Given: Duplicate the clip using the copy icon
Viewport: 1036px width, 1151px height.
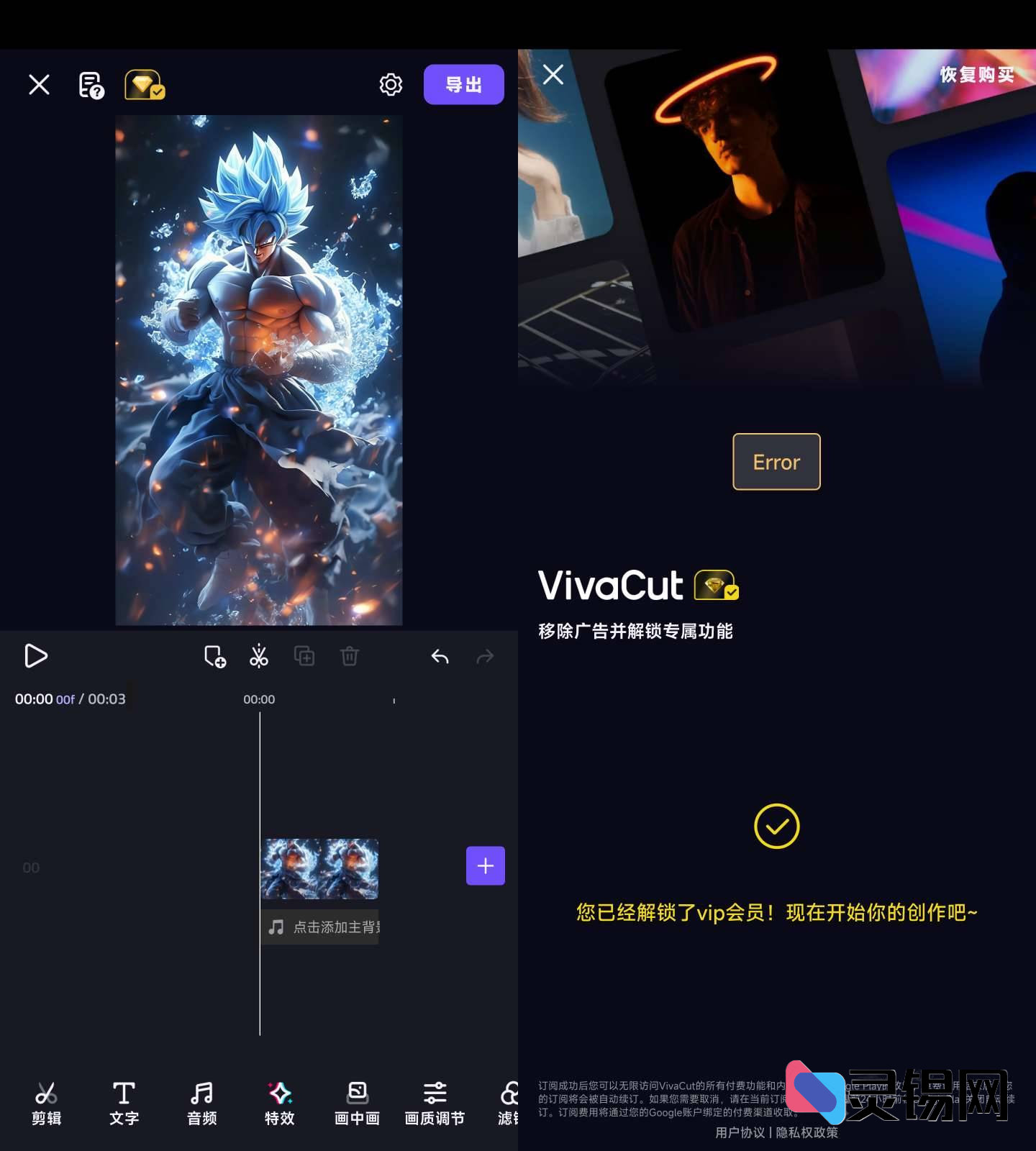Looking at the screenshot, I should [x=304, y=656].
